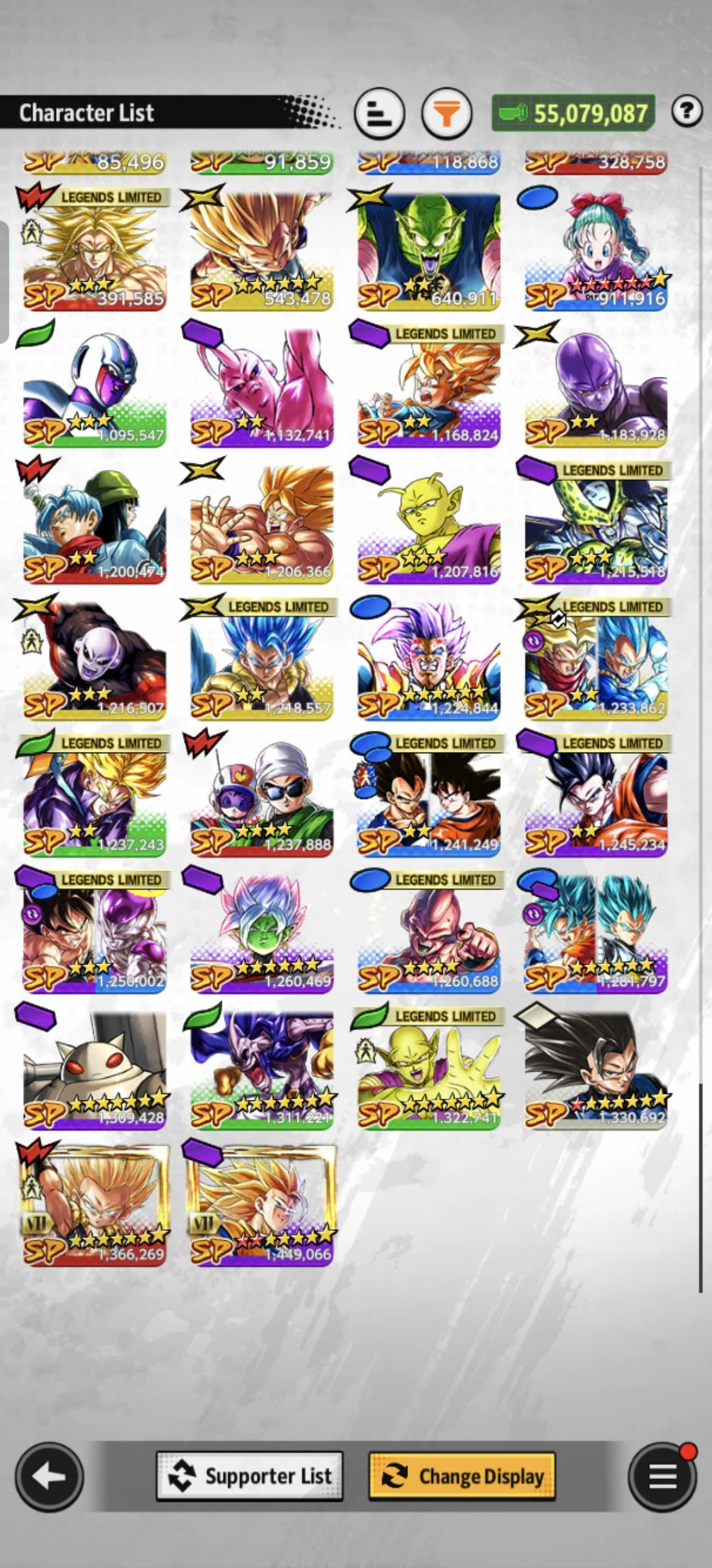Viewport: 712px width, 1568px height.
Task: Choose the character with power 1,095,547
Action: 95,386
